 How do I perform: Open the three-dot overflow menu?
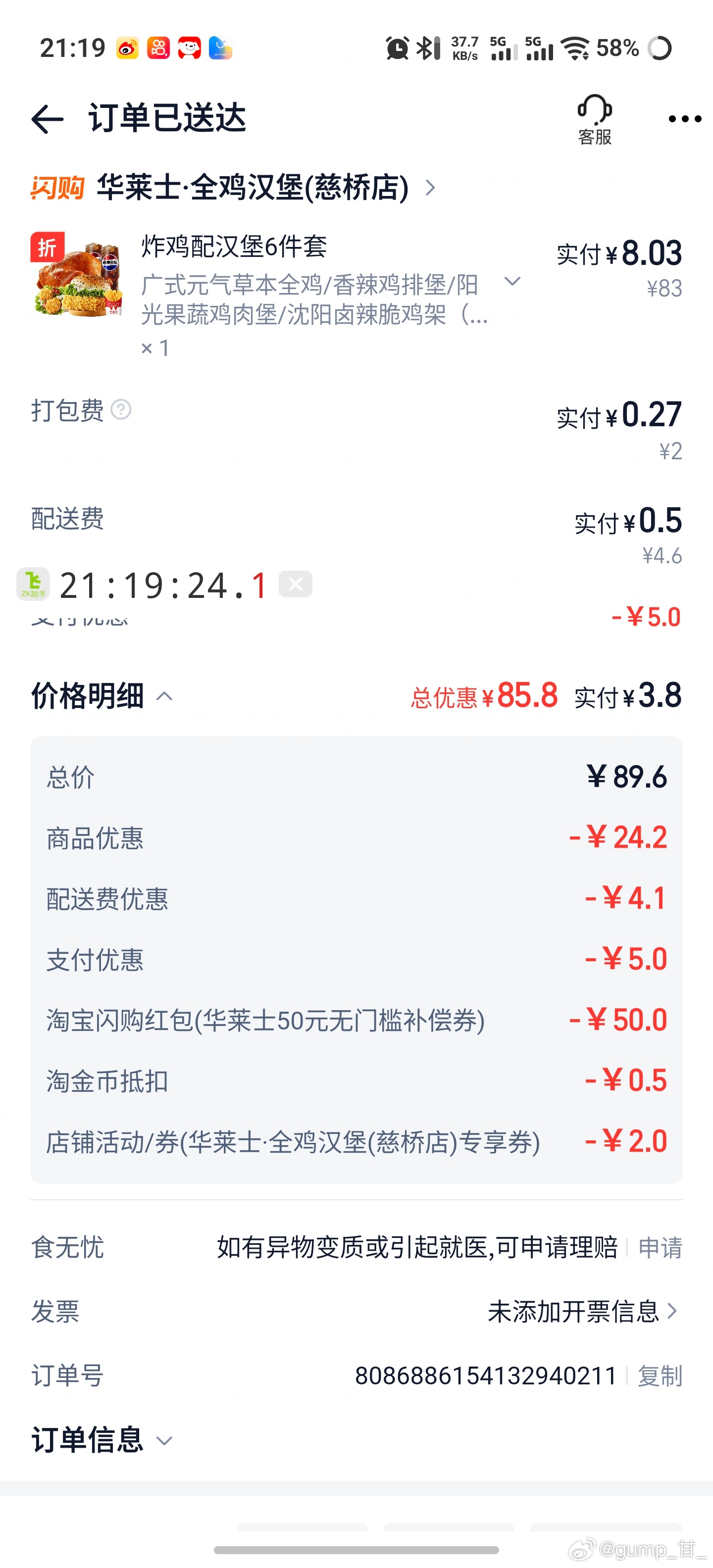click(684, 119)
